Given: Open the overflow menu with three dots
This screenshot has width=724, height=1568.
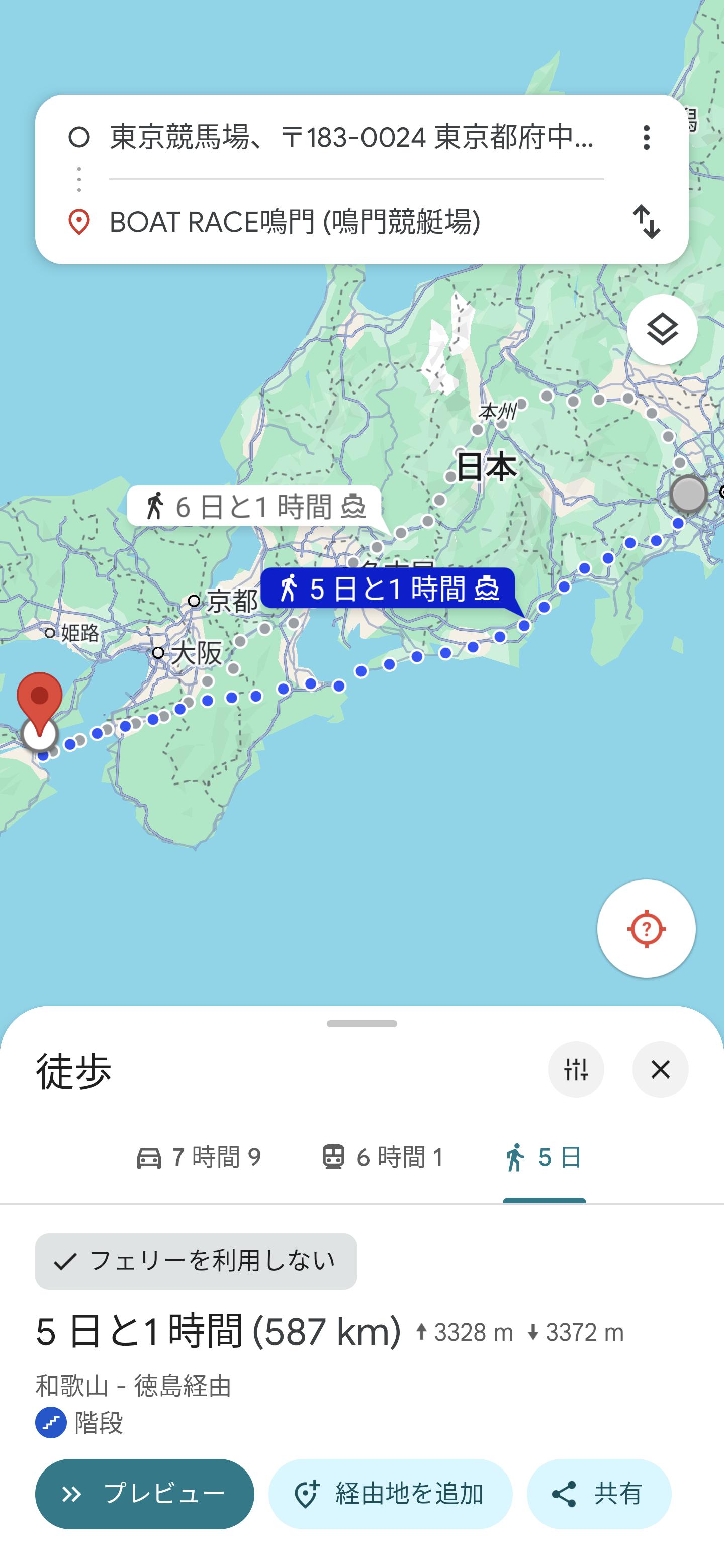Looking at the screenshot, I should pos(646,138).
